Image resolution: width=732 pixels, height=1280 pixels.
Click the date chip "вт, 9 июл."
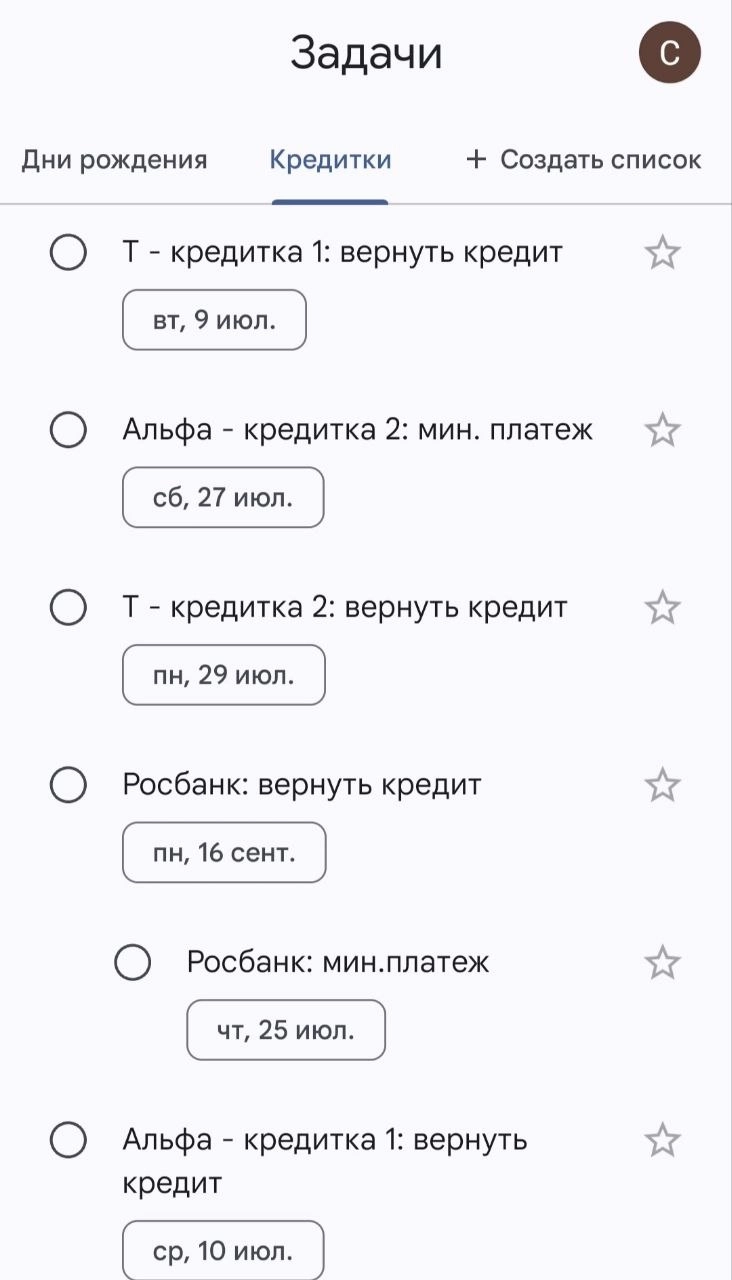click(214, 319)
